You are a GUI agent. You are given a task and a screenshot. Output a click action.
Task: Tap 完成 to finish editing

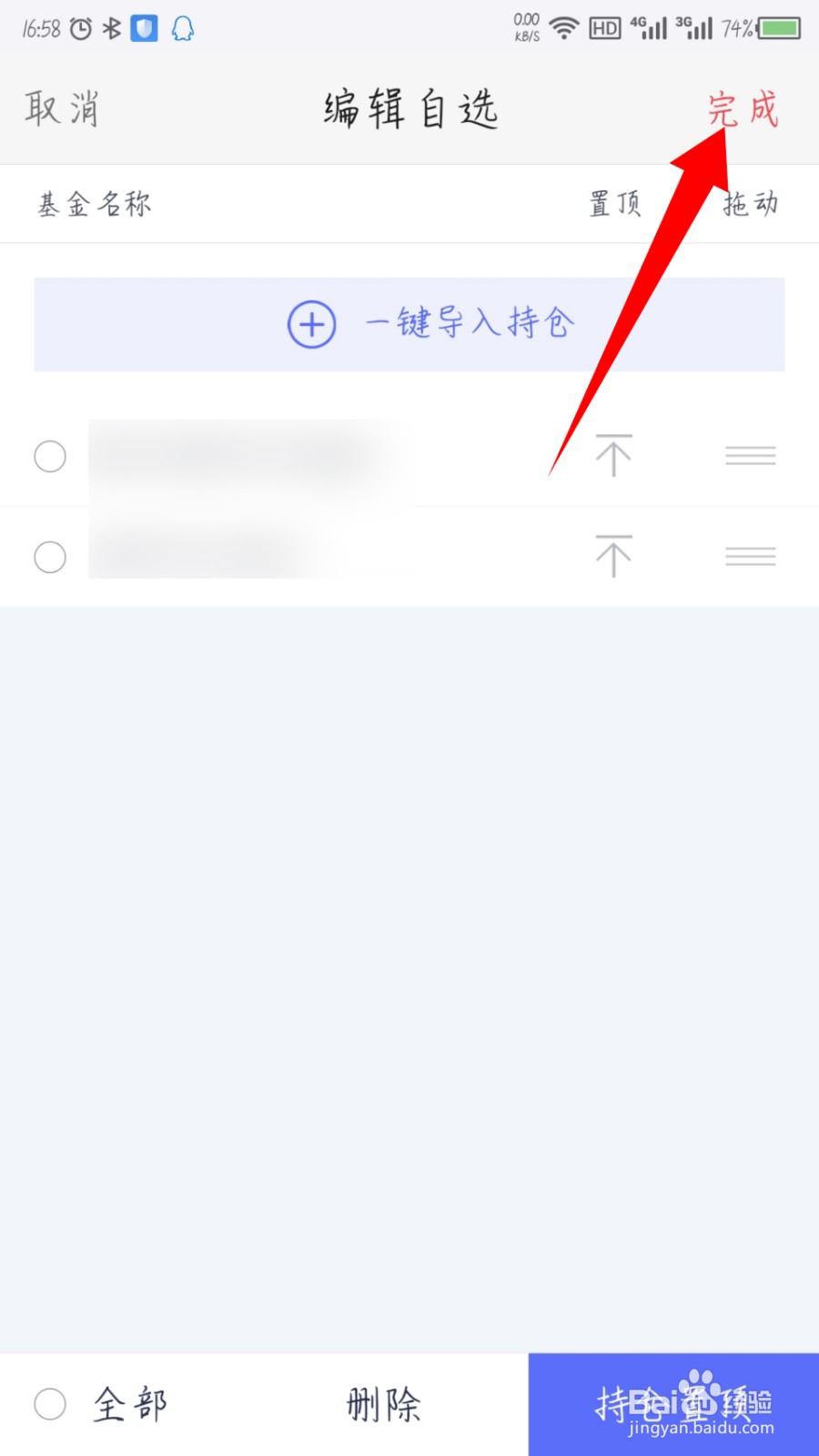(743, 108)
